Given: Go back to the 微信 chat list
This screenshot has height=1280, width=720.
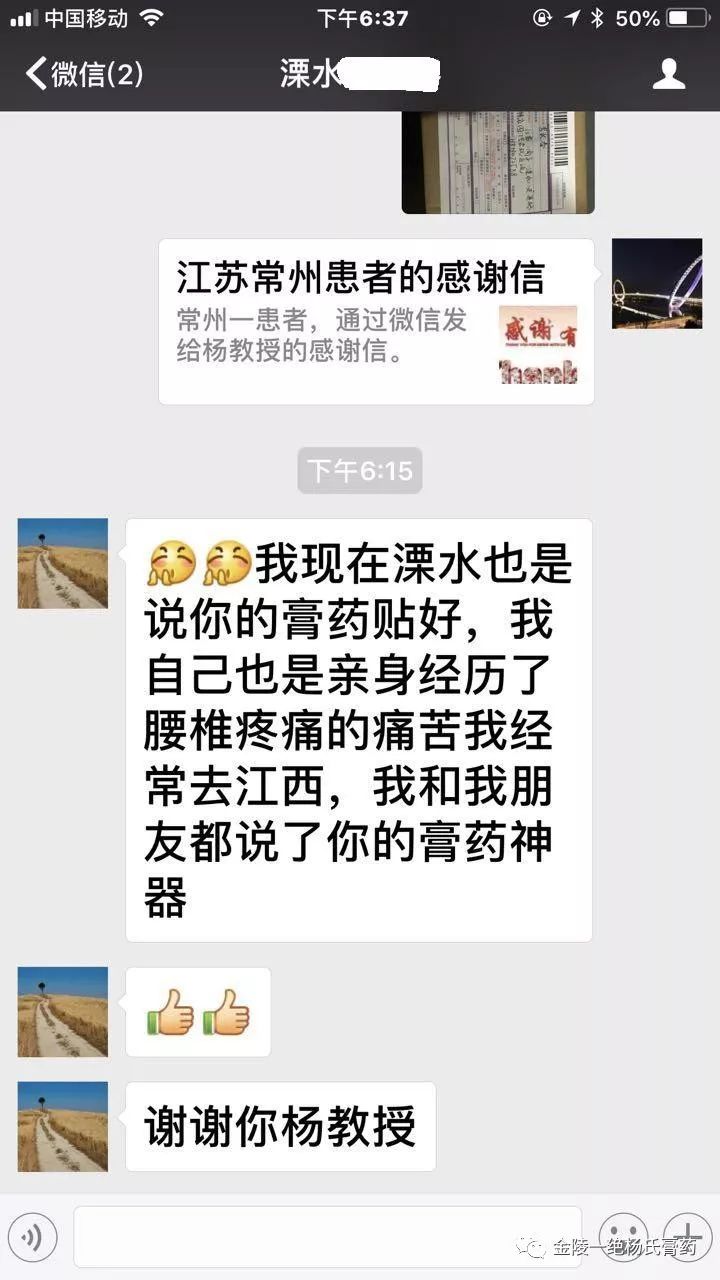Looking at the screenshot, I should coord(84,73).
